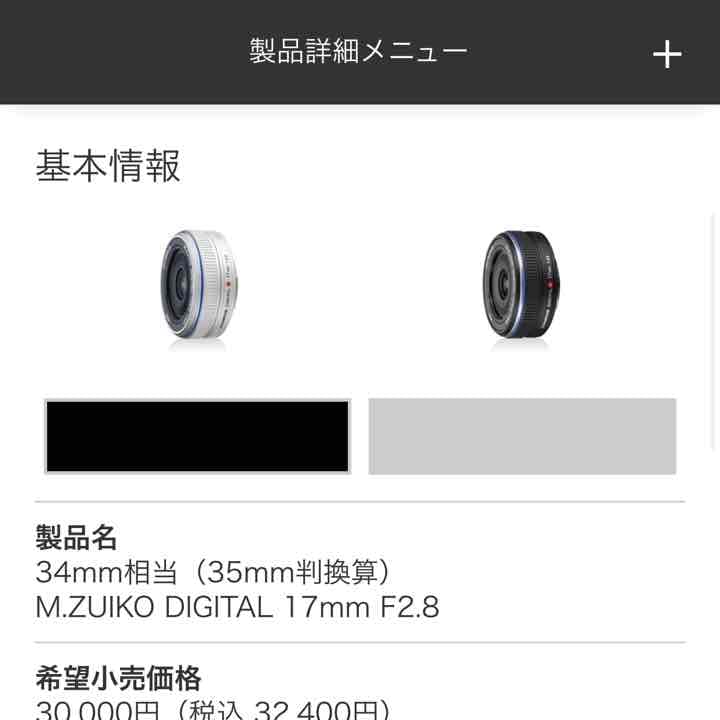Select the black color bar
The width and height of the screenshot is (720, 720).
click(197, 436)
